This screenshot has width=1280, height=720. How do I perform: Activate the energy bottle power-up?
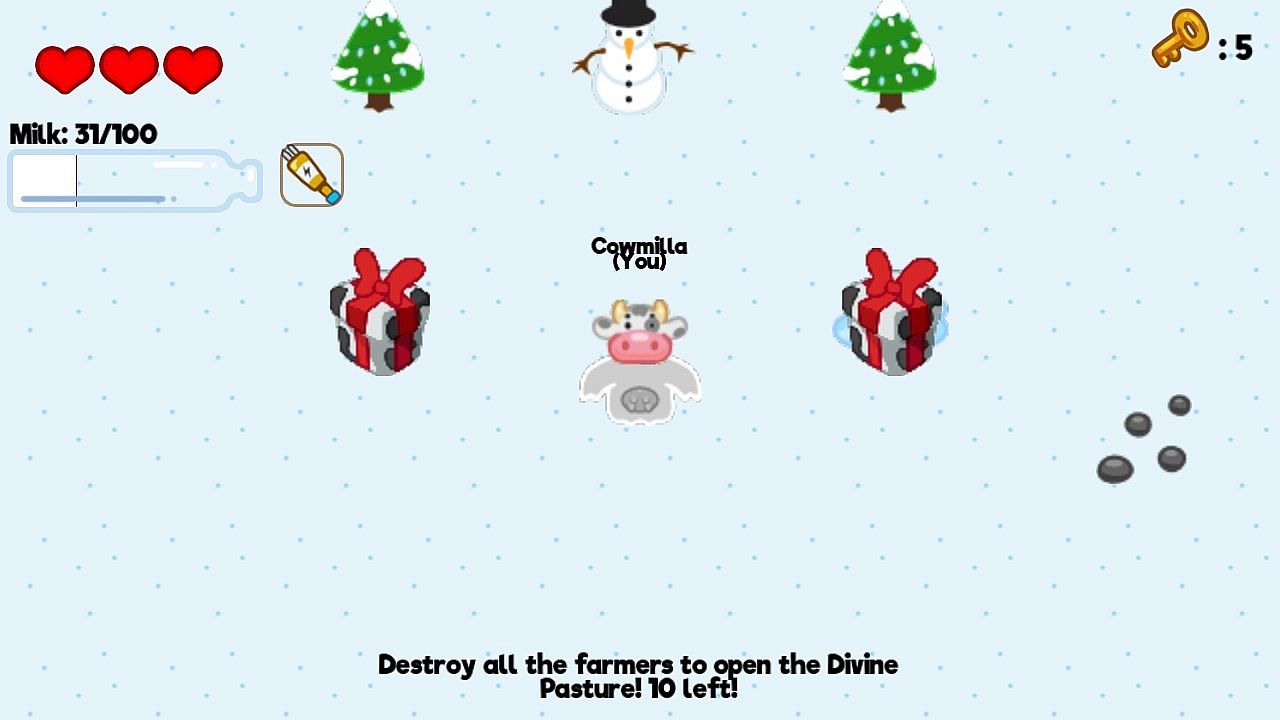coord(312,175)
